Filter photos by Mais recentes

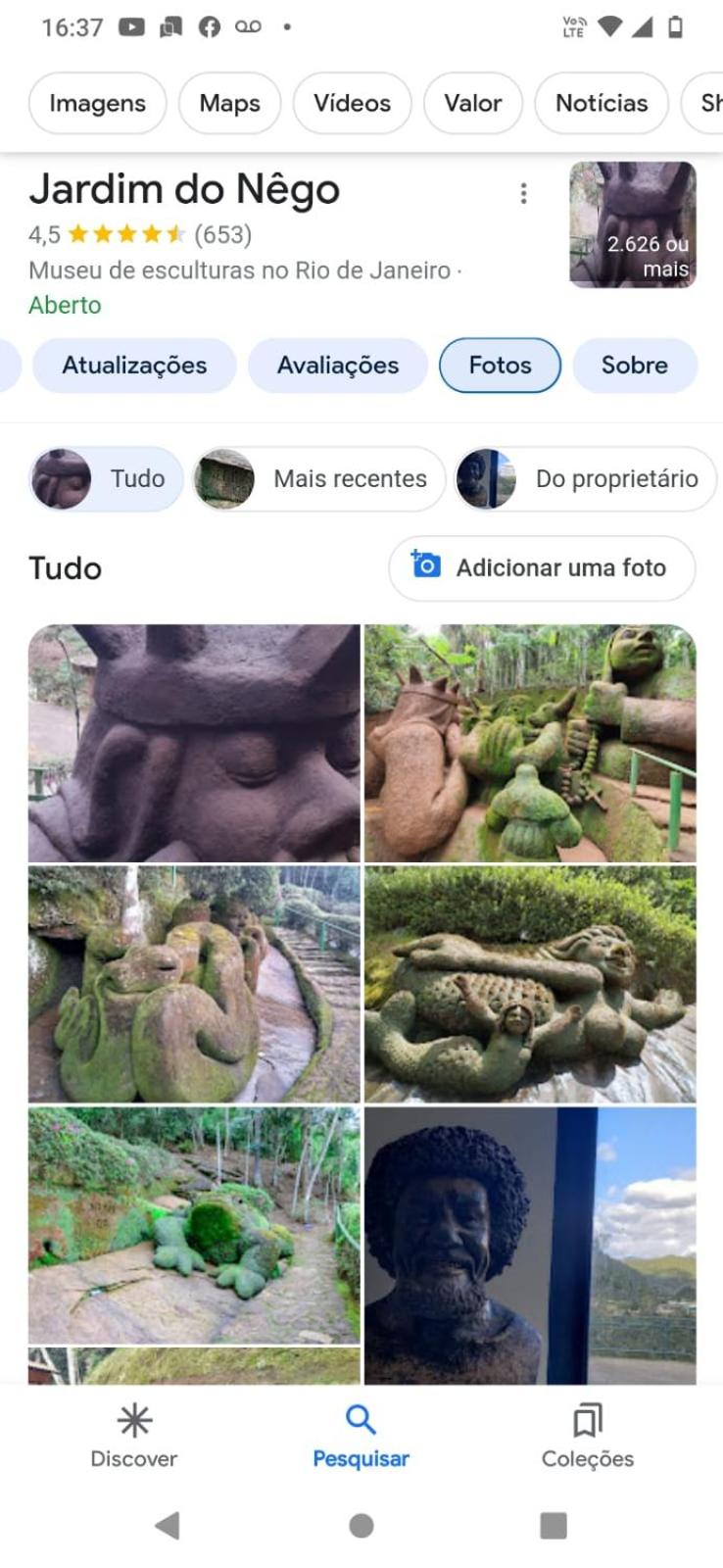click(318, 479)
